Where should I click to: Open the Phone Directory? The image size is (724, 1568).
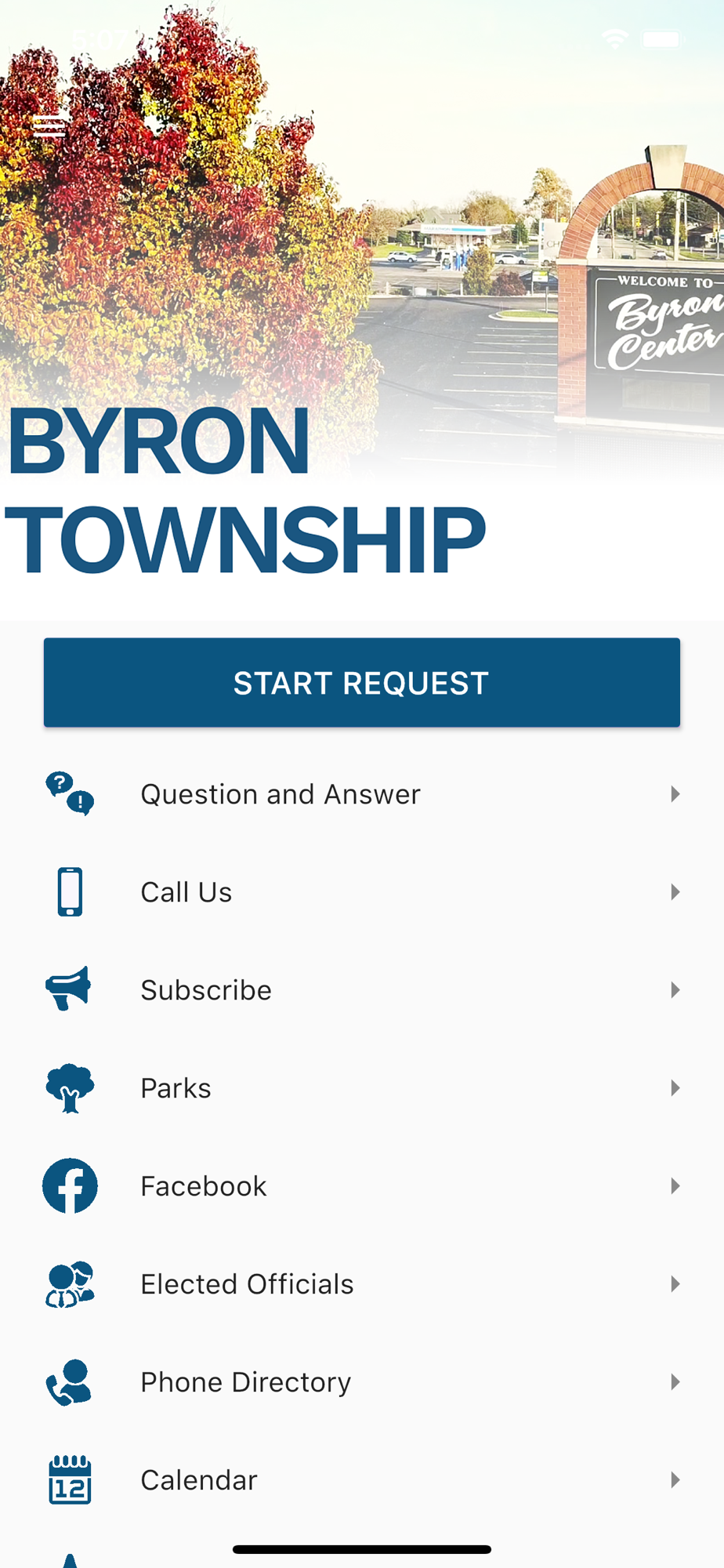361,1382
